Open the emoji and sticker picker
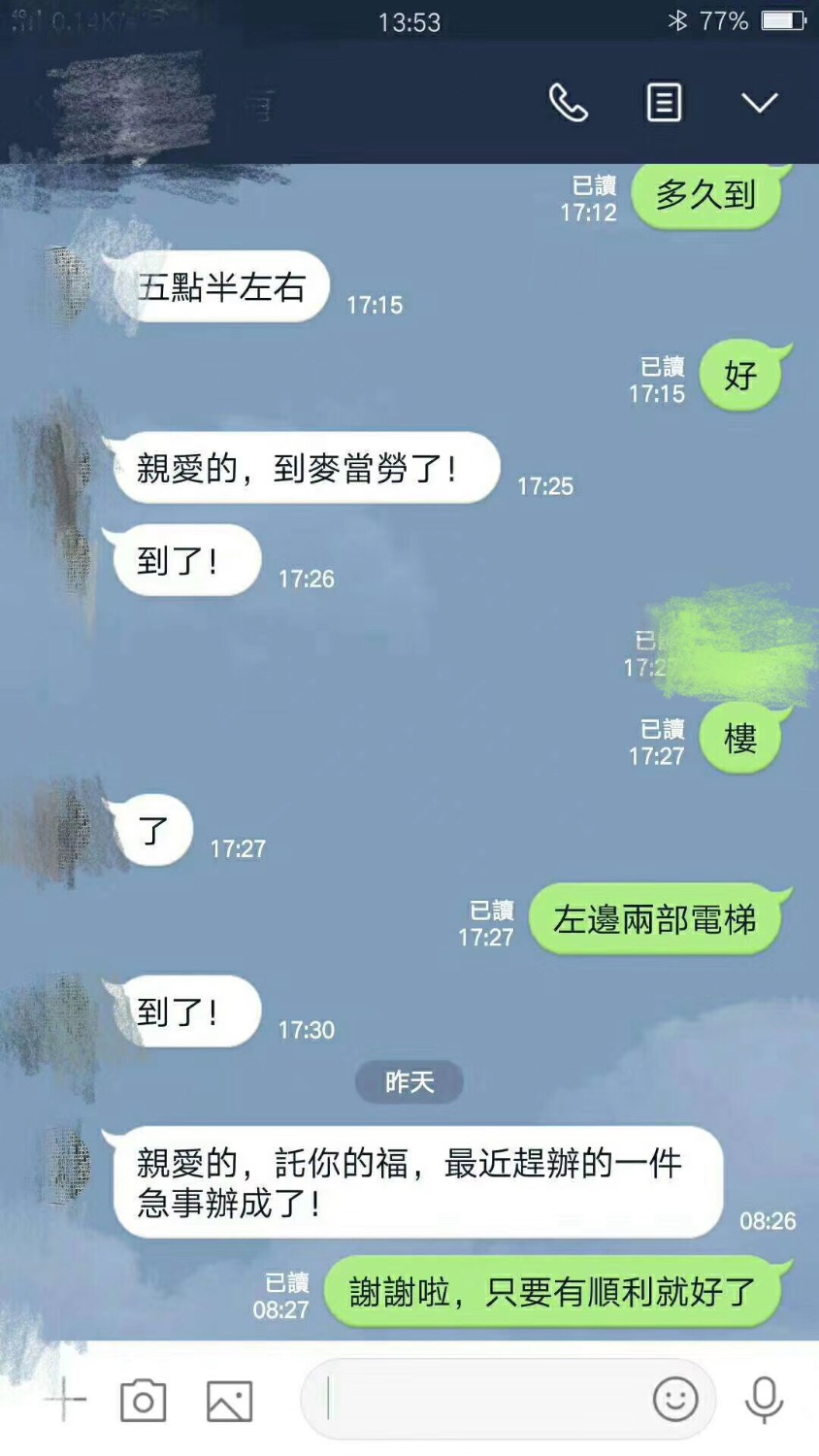 tap(673, 1398)
